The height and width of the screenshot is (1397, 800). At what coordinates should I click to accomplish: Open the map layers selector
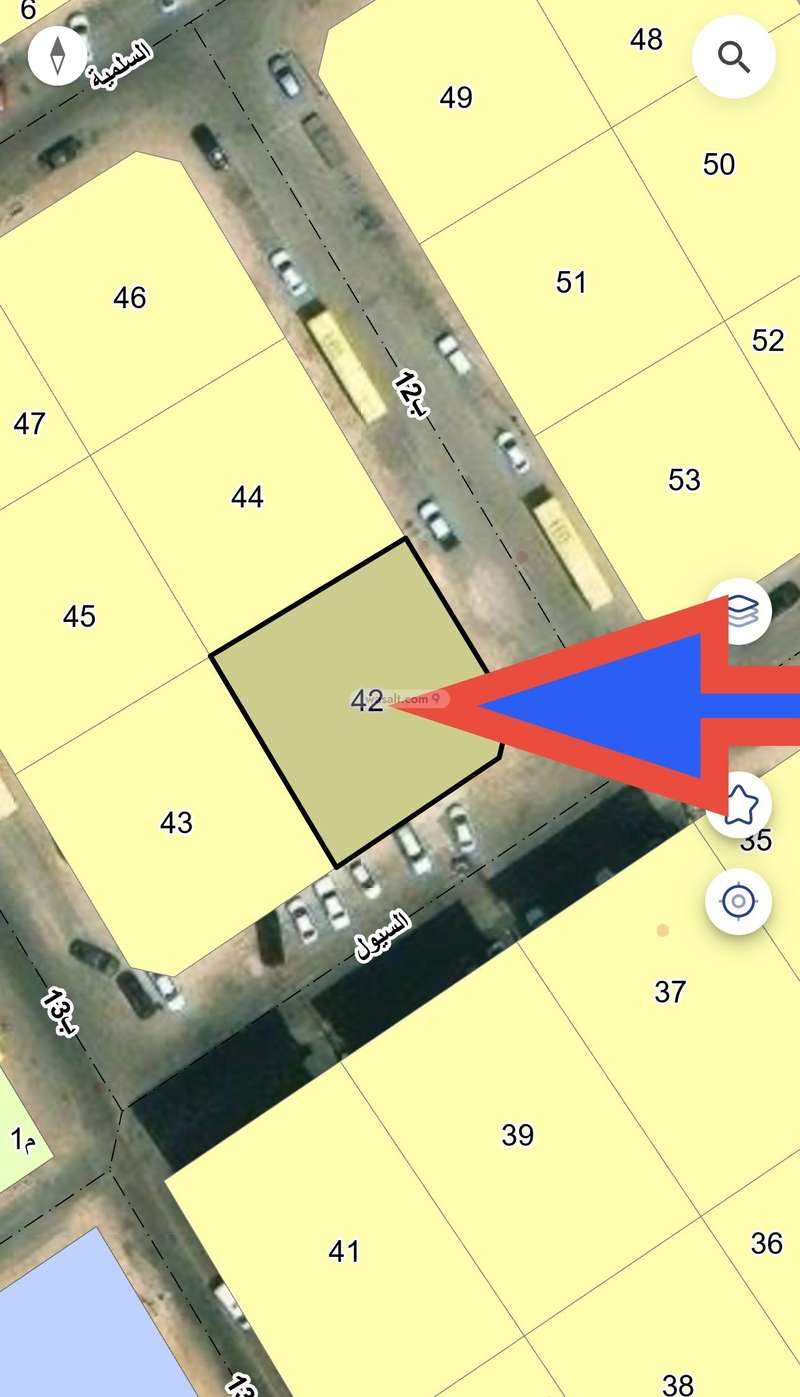pos(740,608)
